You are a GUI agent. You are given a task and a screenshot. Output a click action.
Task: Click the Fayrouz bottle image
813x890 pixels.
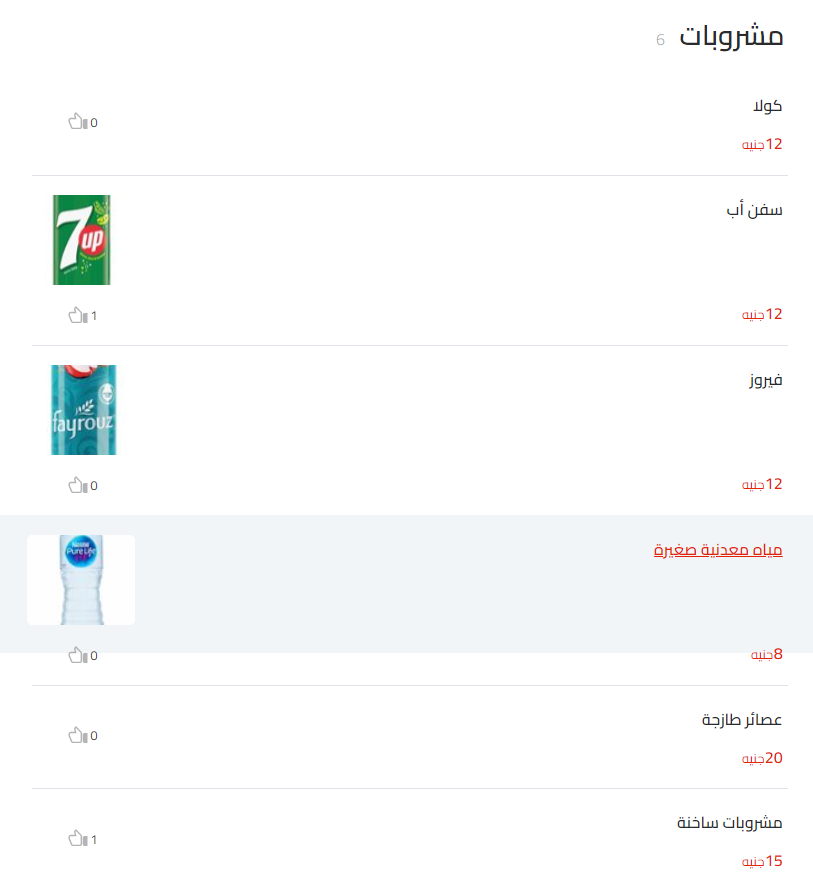[x=84, y=410]
